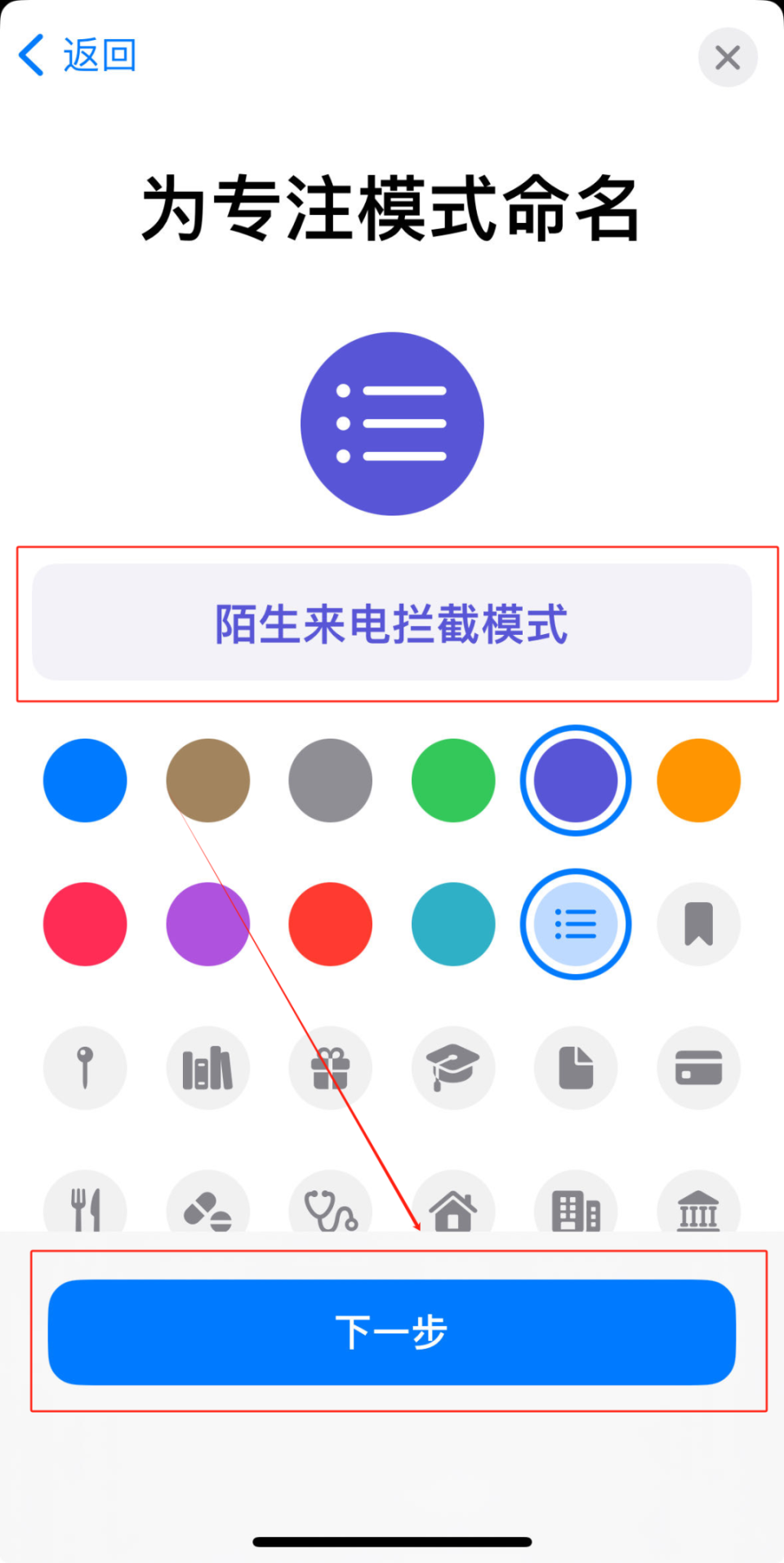This screenshot has width=784, height=1563.
Task: Select the light purple color swatch
Action: pyautogui.click(x=207, y=924)
